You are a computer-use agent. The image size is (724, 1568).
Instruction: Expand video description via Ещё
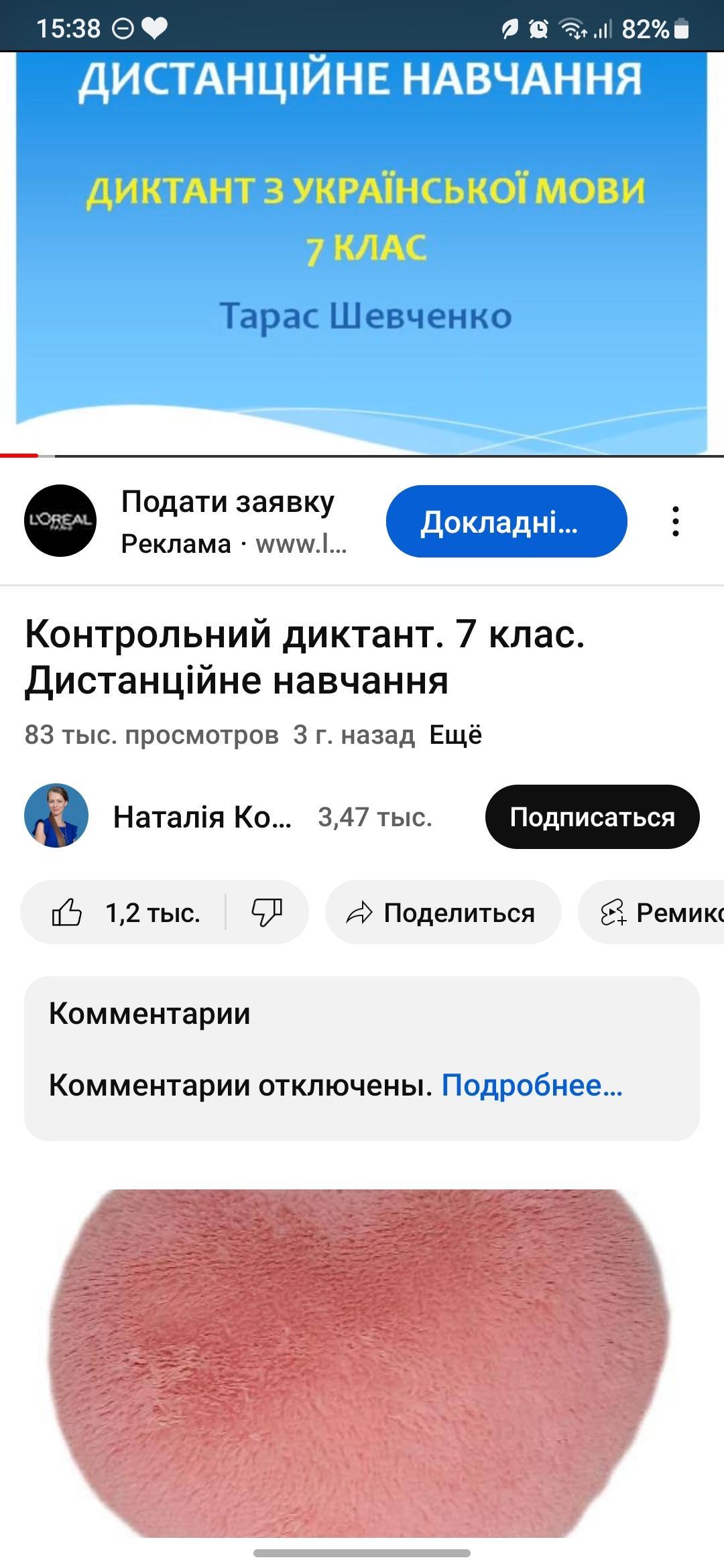tap(455, 735)
